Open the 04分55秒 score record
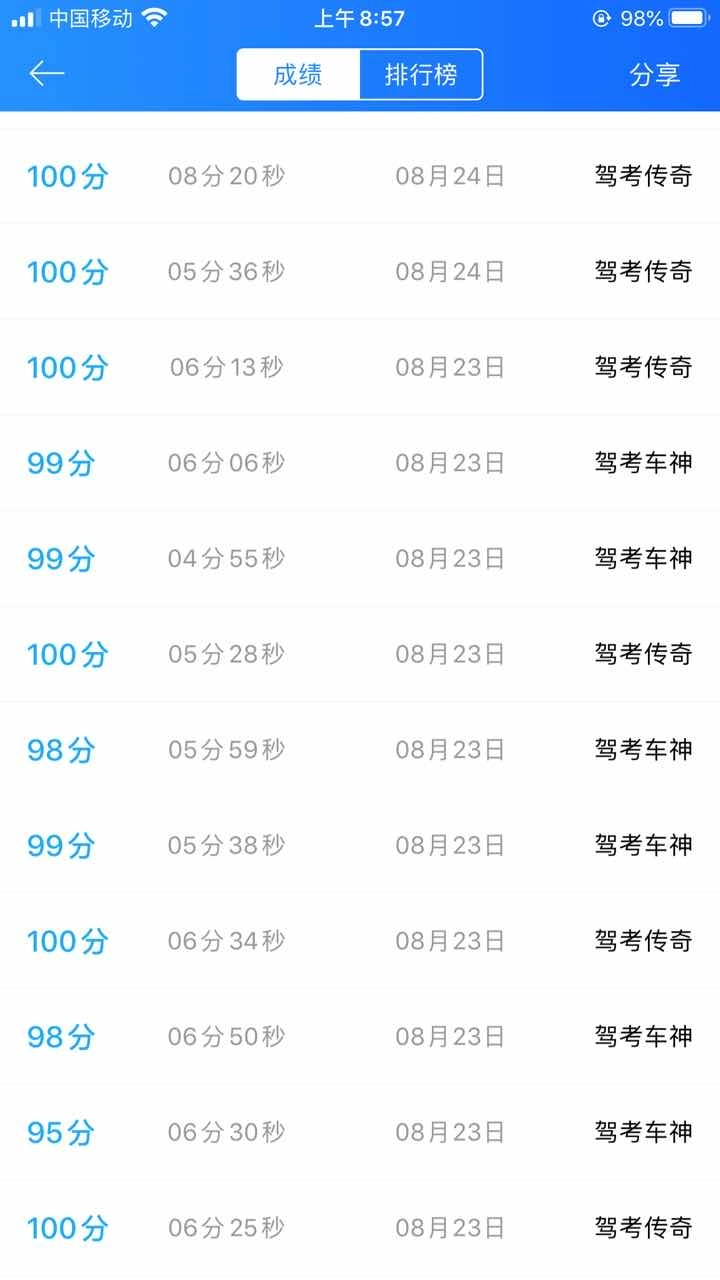The height and width of the screenshot is (1280, 720). 360,559
